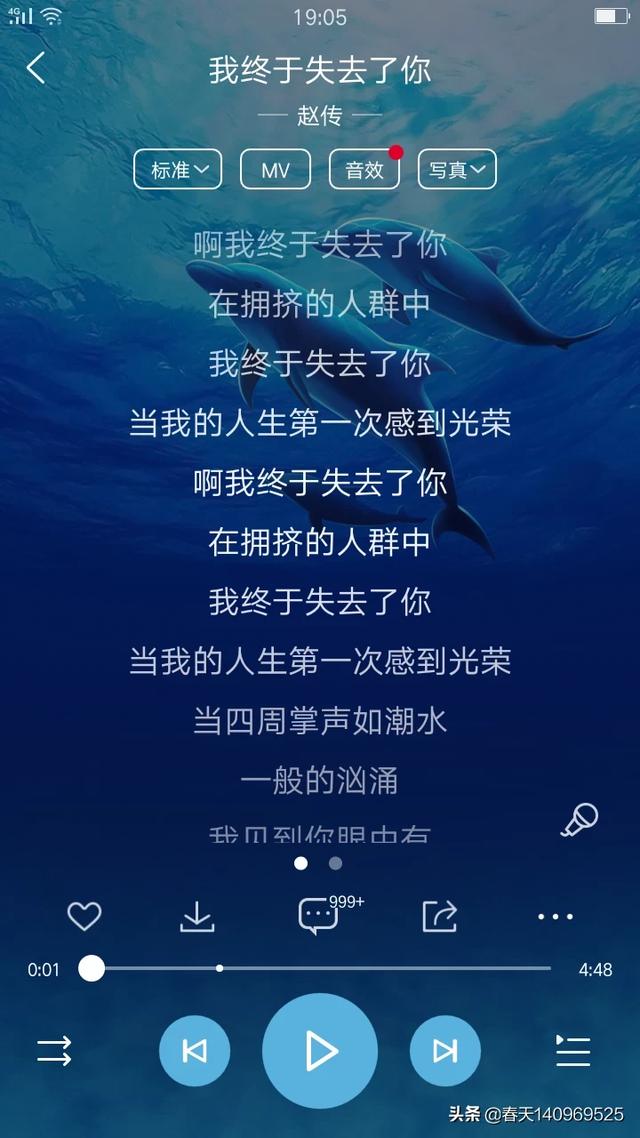Tap the microphone karaoke icon
The height and width of the screenshot is (1138, 640).
(x=579, y=820)
